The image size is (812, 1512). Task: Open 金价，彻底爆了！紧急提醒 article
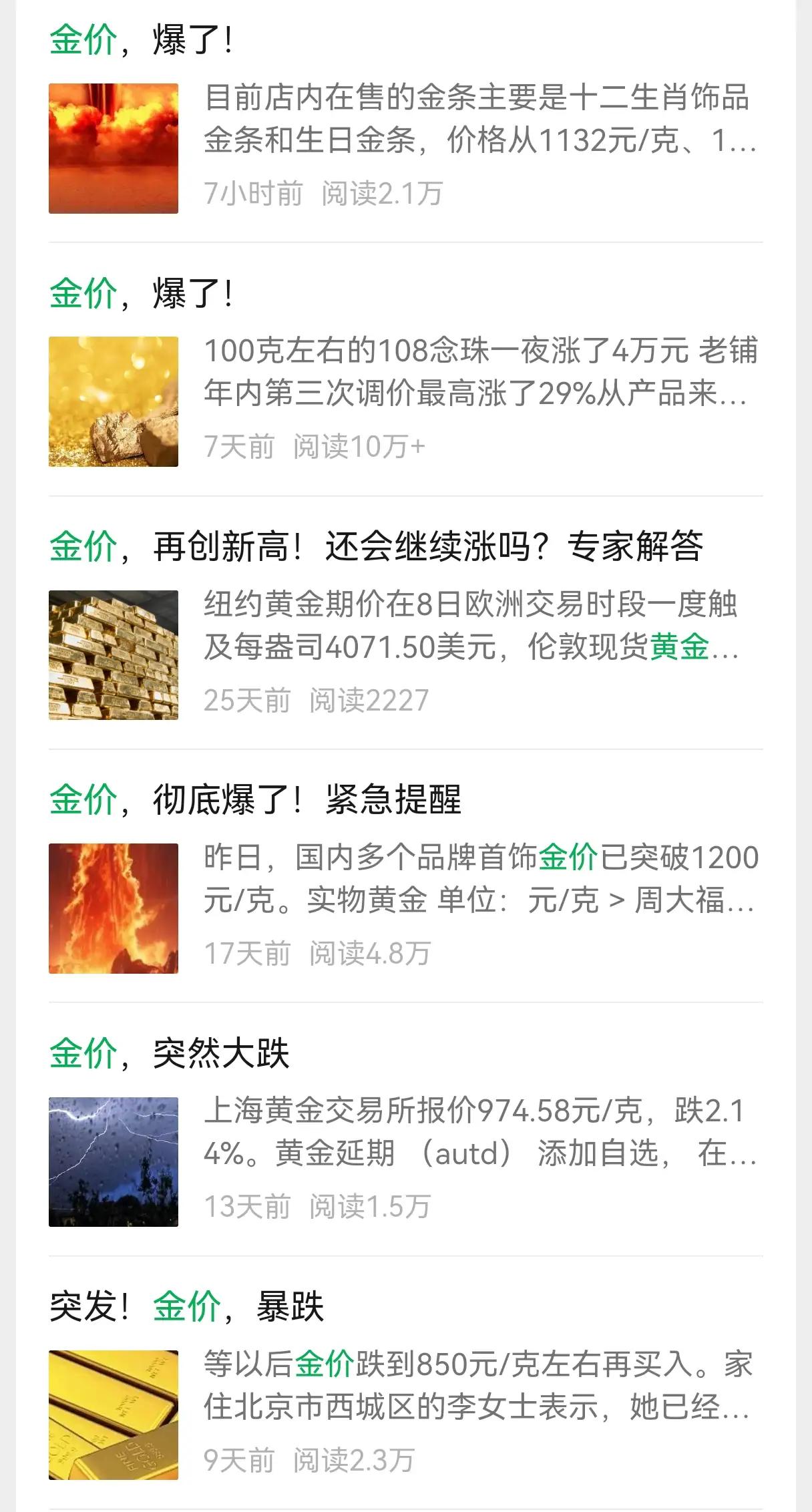[255, 799]
